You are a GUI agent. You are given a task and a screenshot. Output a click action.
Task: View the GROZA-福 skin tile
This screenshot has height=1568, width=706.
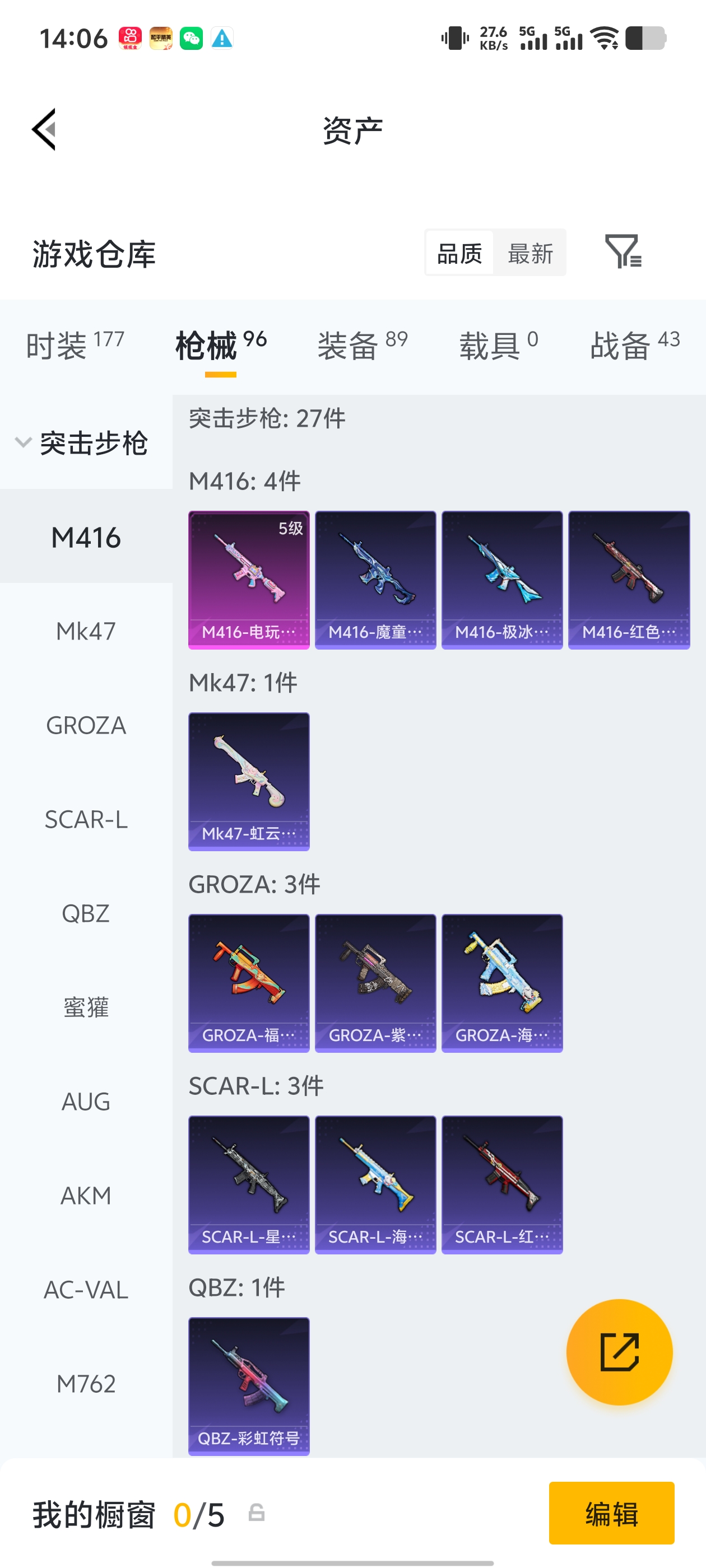[249, 982]
